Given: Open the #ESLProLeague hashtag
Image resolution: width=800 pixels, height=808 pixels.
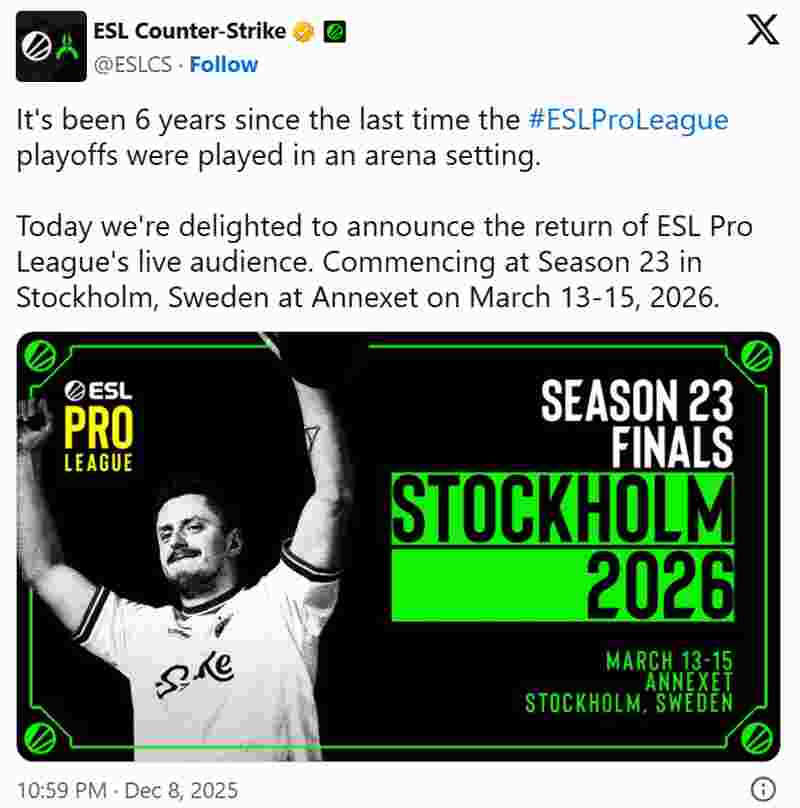Looking at the screenshot, I should pos(628,120).
